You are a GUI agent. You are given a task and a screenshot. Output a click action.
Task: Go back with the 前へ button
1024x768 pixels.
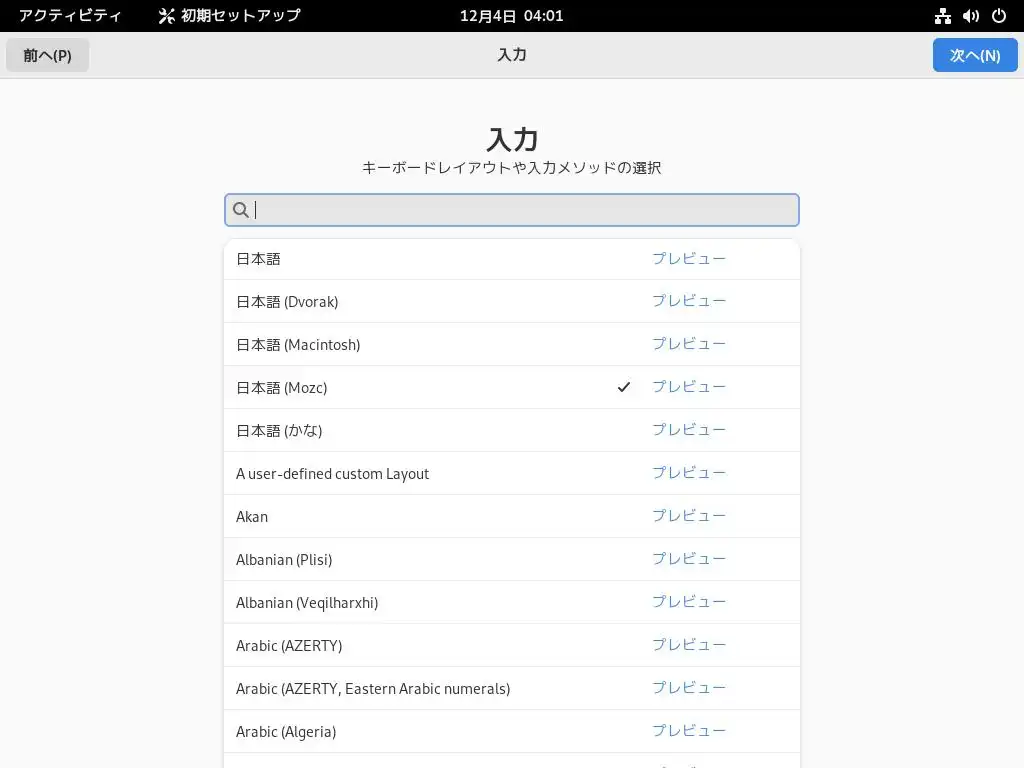tap(47, 55)
